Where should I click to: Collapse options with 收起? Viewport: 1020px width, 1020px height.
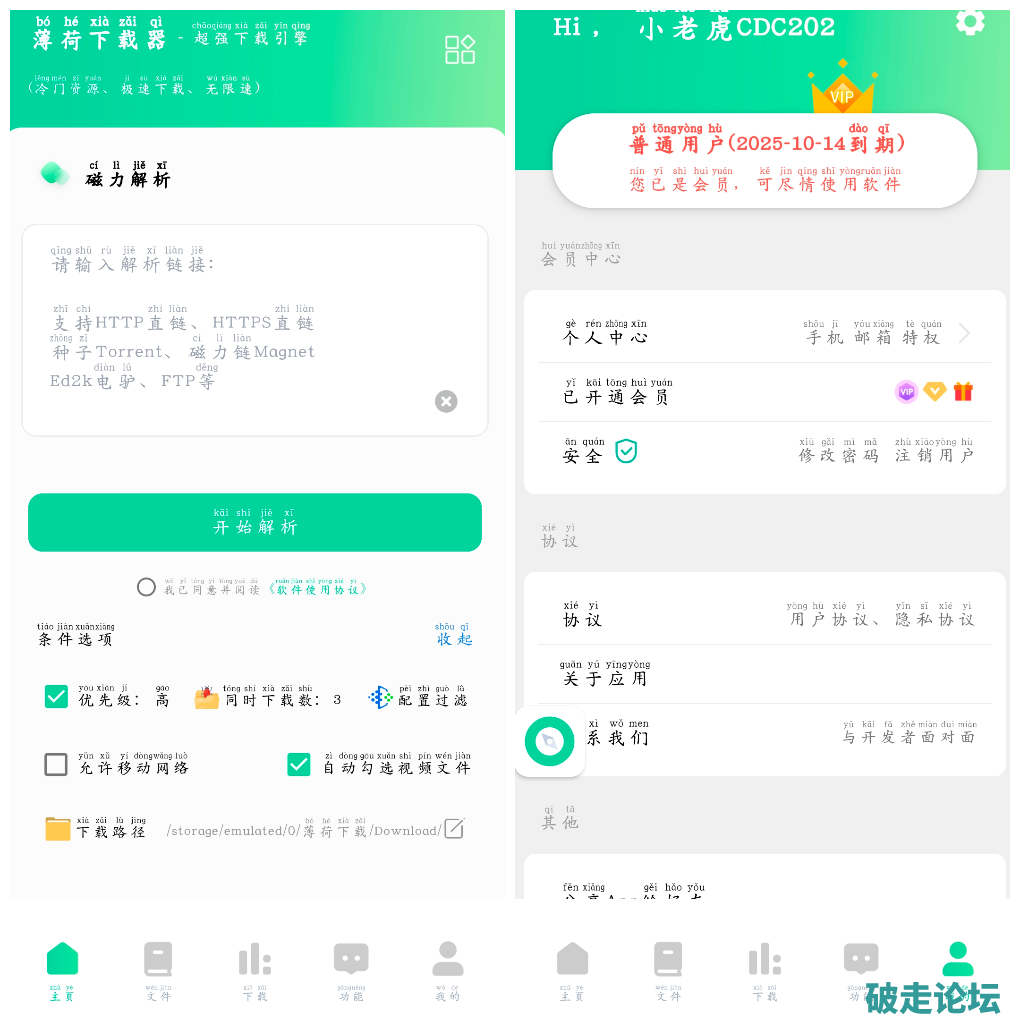click(453, 638)
